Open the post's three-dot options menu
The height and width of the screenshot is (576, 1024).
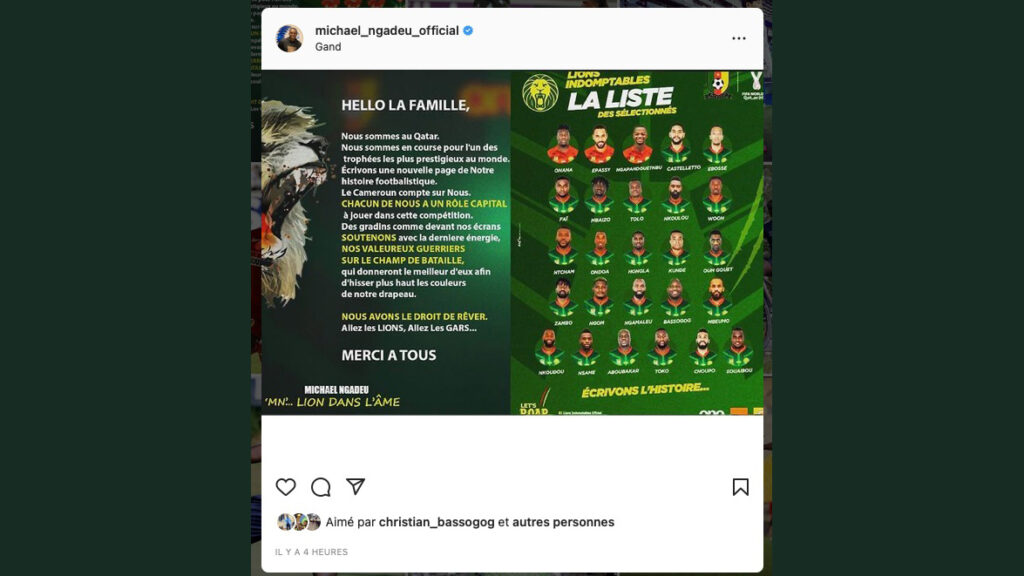(738, 39)
